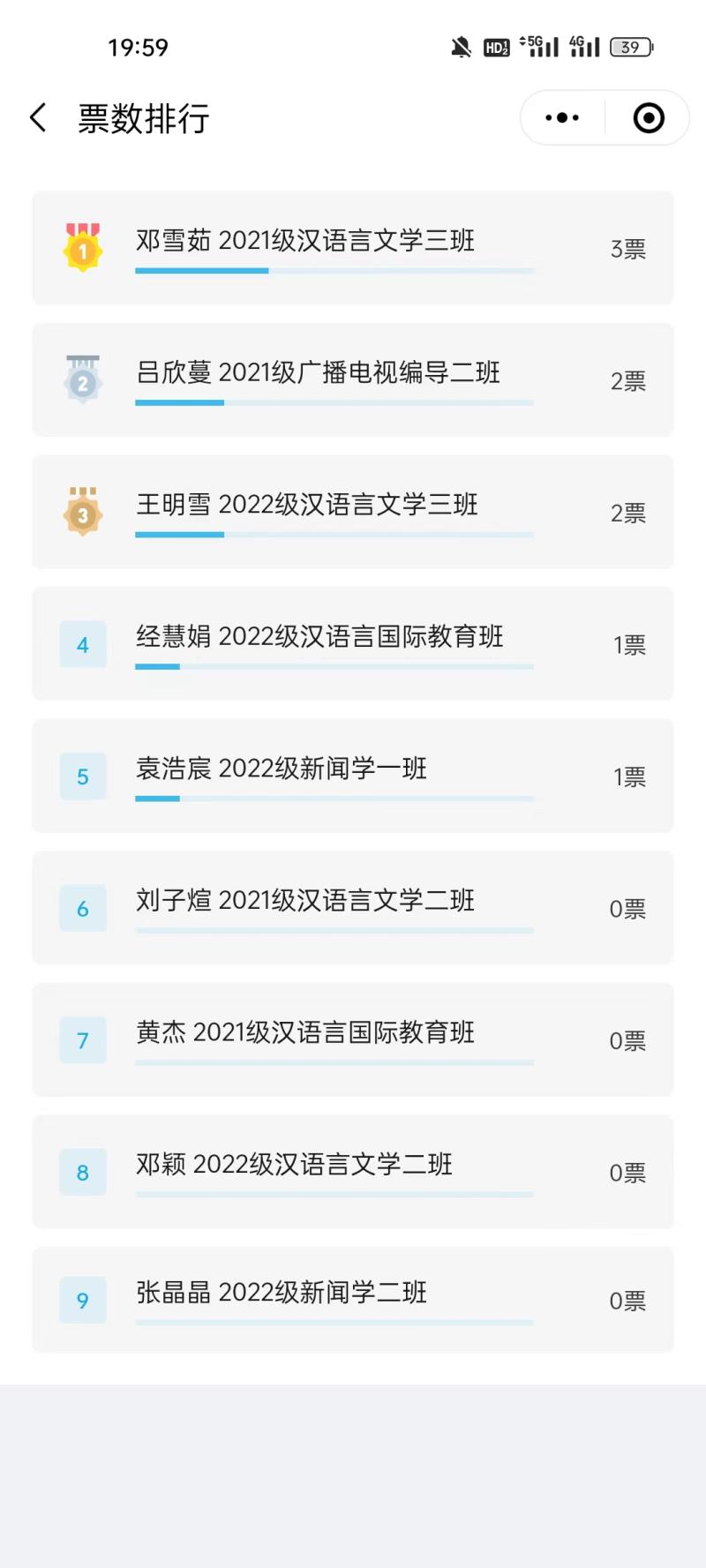
Task: Select 王明雪 2022级汉语言文学三班 row
Action: (353, 512)
